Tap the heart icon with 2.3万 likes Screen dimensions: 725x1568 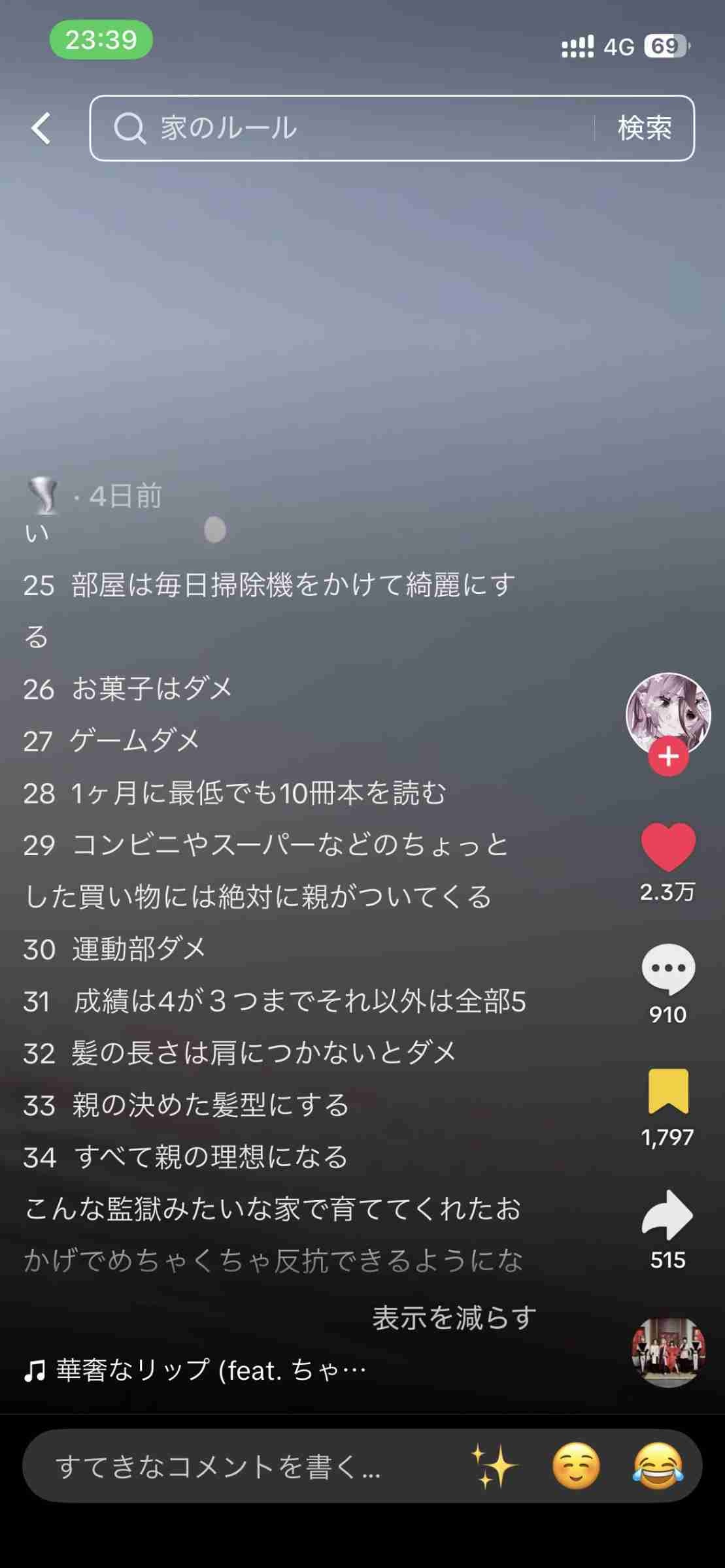[x=667, y=847]
